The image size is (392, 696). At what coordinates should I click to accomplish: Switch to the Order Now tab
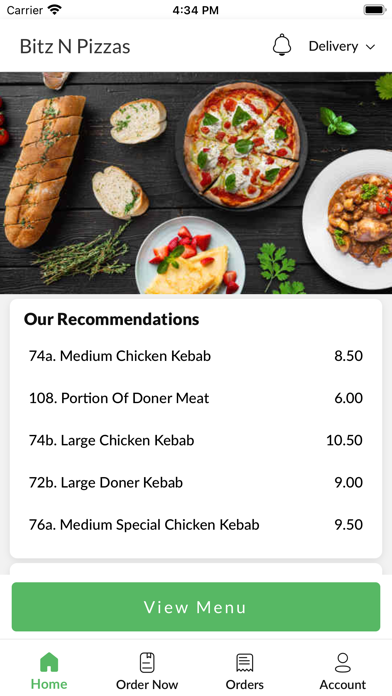tap(147, 671)
